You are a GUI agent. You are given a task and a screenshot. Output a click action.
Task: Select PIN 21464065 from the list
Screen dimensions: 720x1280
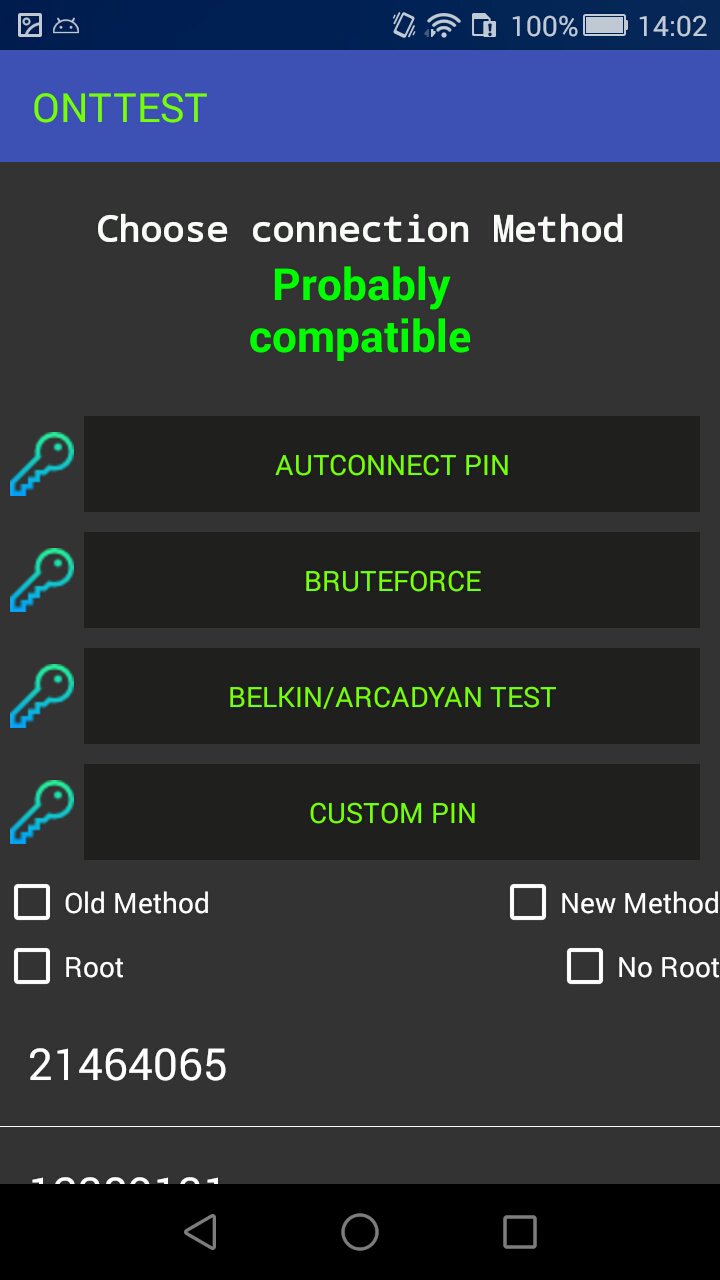pos(360,1065)
